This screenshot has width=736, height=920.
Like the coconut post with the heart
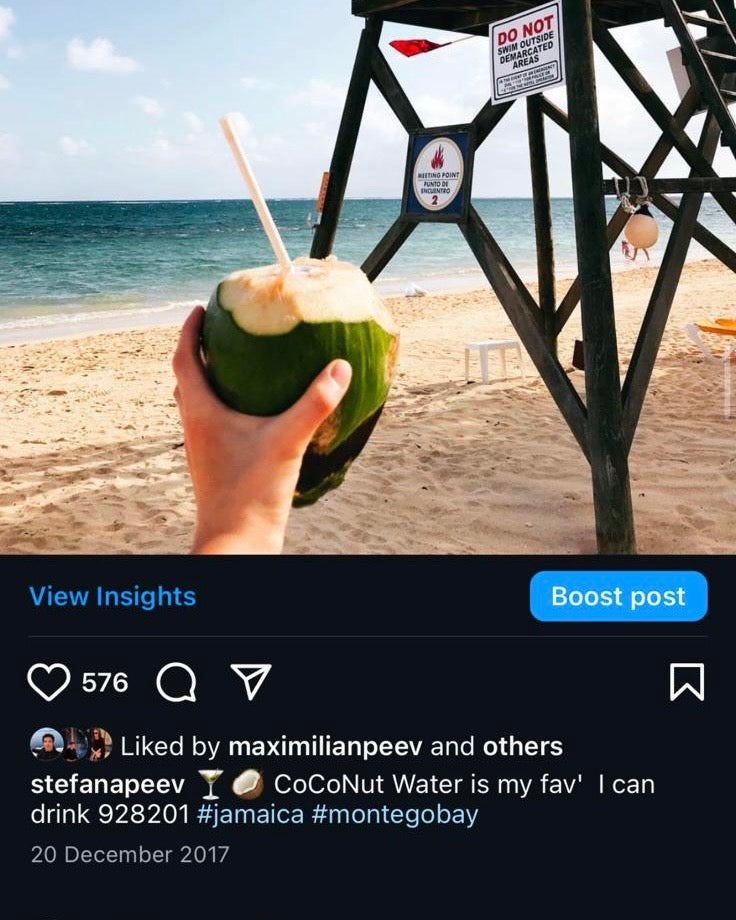(x=48, y=682)
